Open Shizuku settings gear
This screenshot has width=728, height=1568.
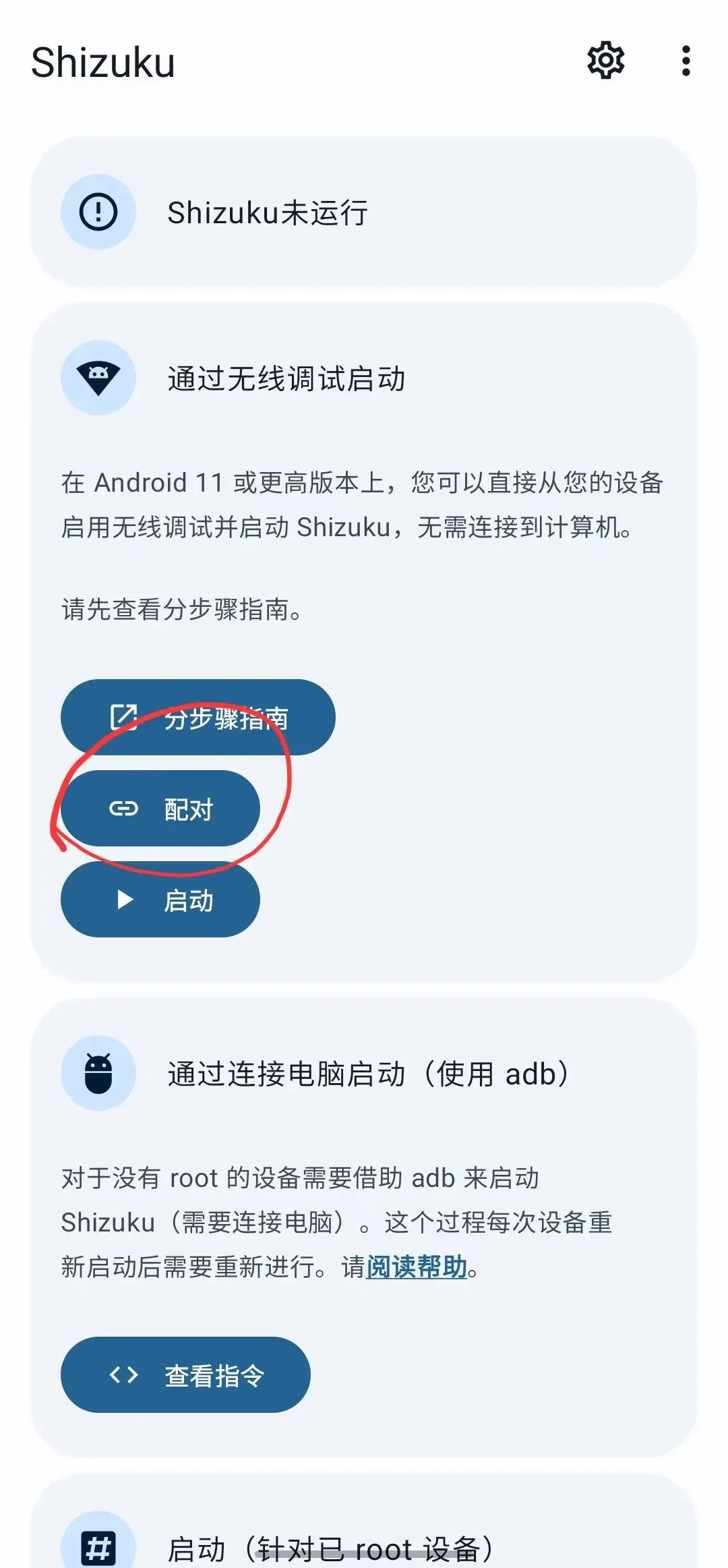[605, 61]
